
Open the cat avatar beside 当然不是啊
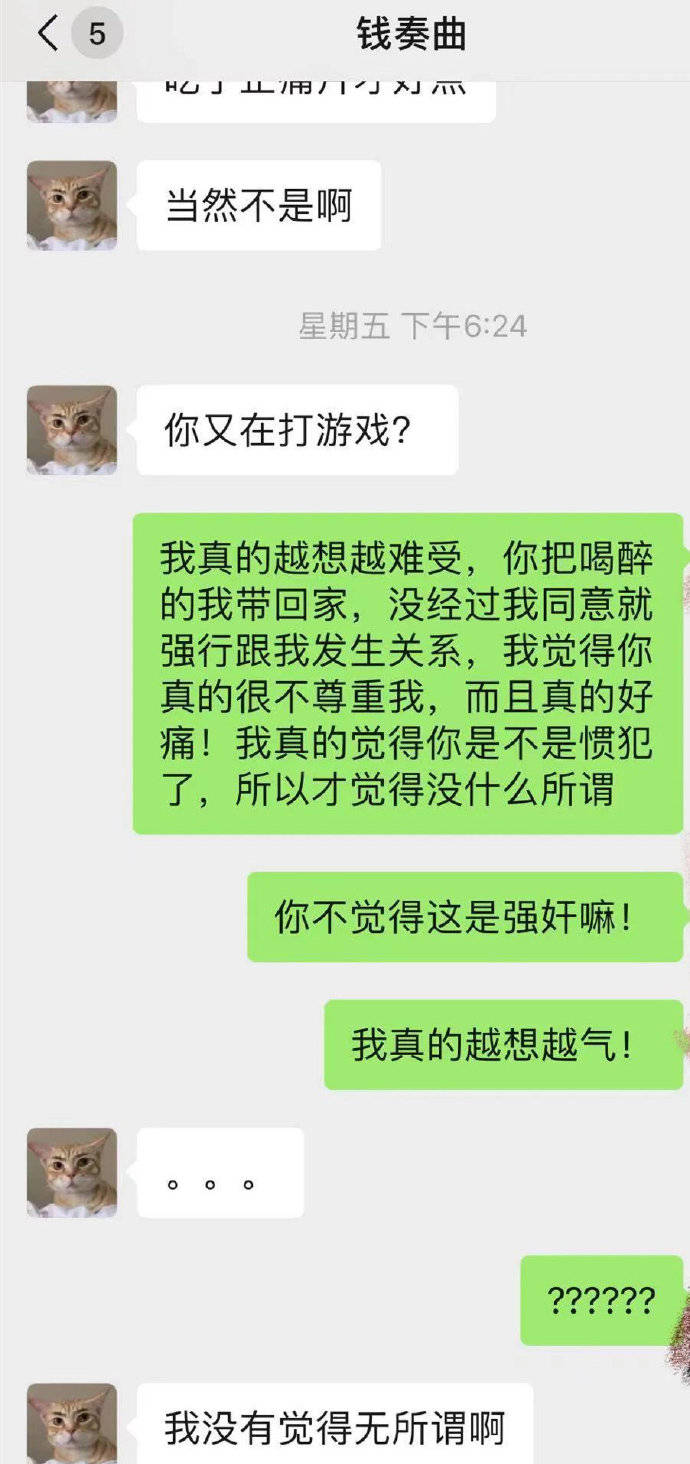pyautogui.click(x=72, y=205)
